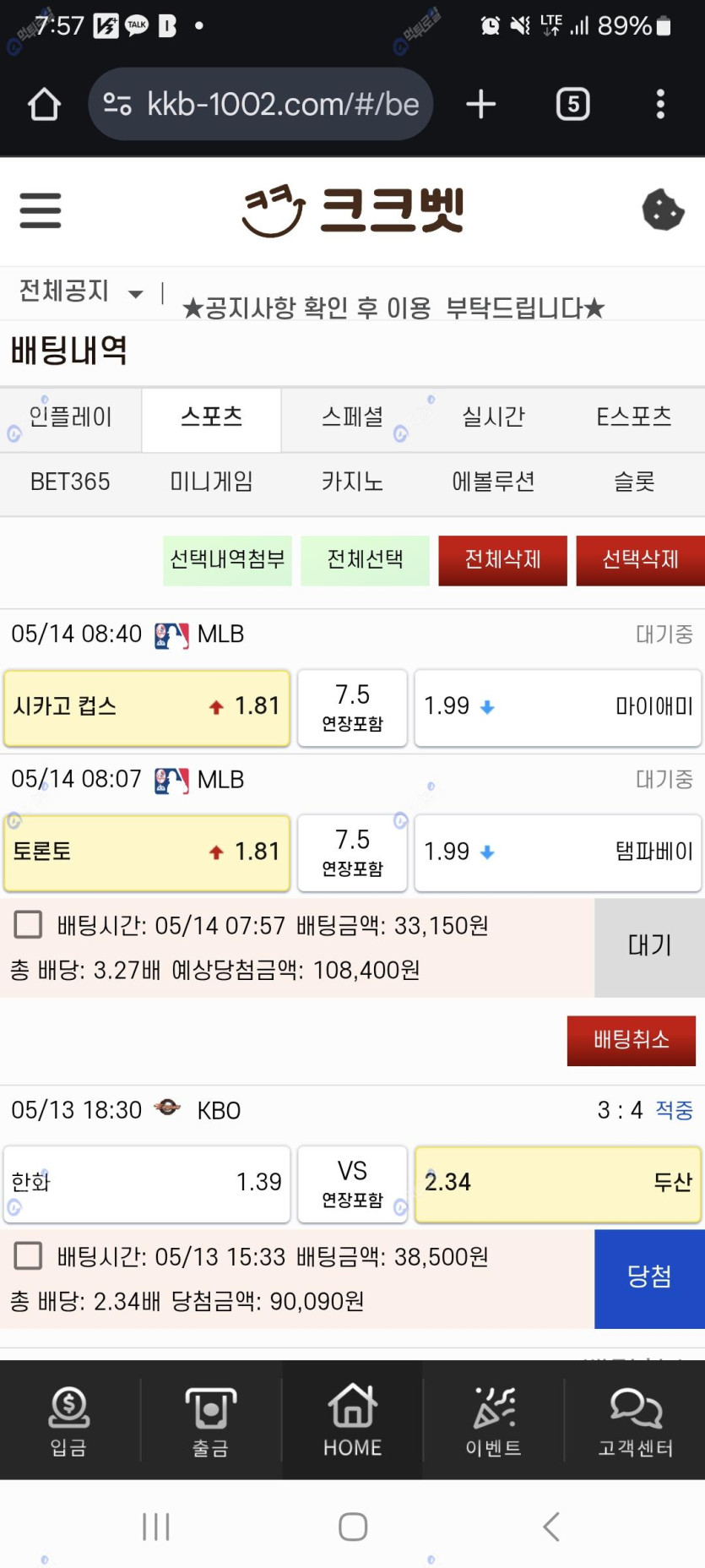Tap the 선택삭제 button
This screenshot has height=1568, width=705.
(x=640, y=560)
